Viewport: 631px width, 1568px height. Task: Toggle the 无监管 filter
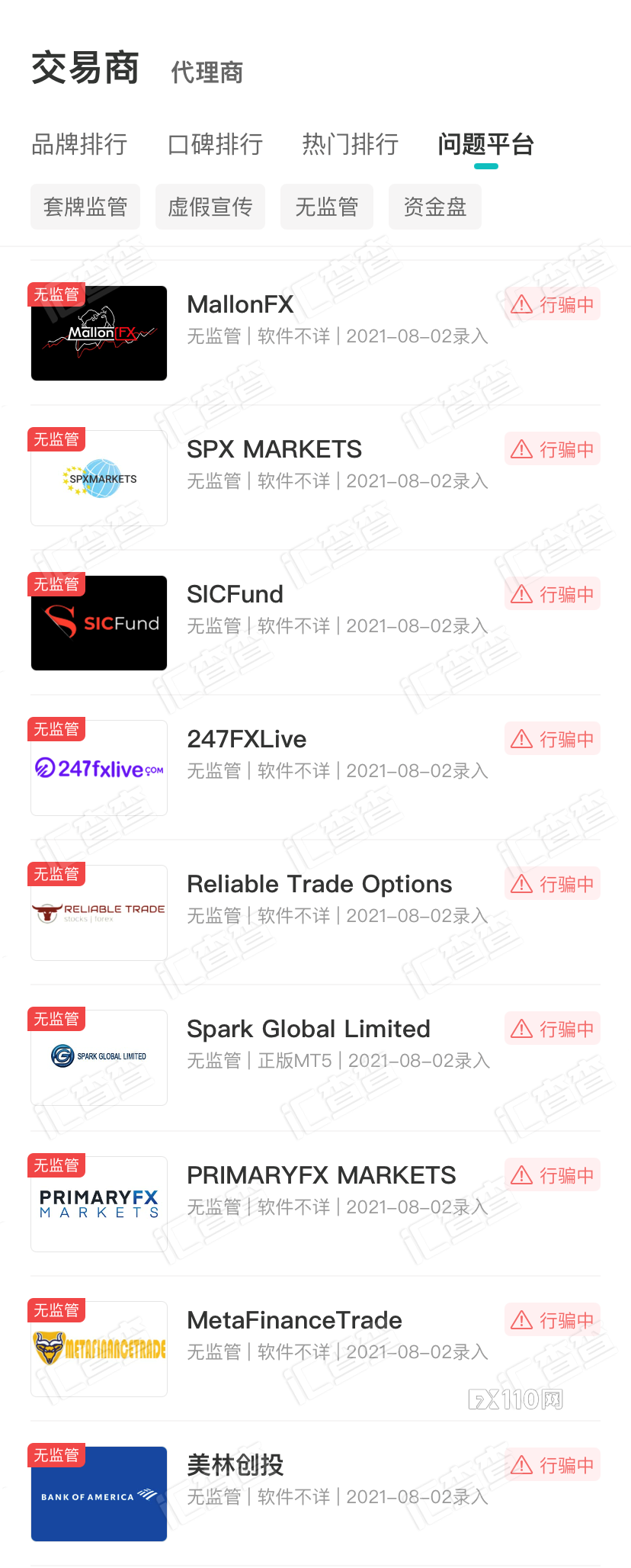[x=326, y=207]
